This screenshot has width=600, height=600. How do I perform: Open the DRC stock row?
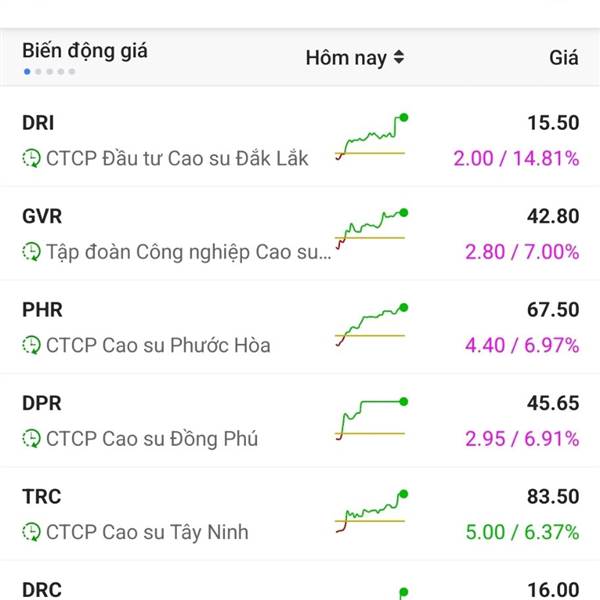(x=300, y=585)
